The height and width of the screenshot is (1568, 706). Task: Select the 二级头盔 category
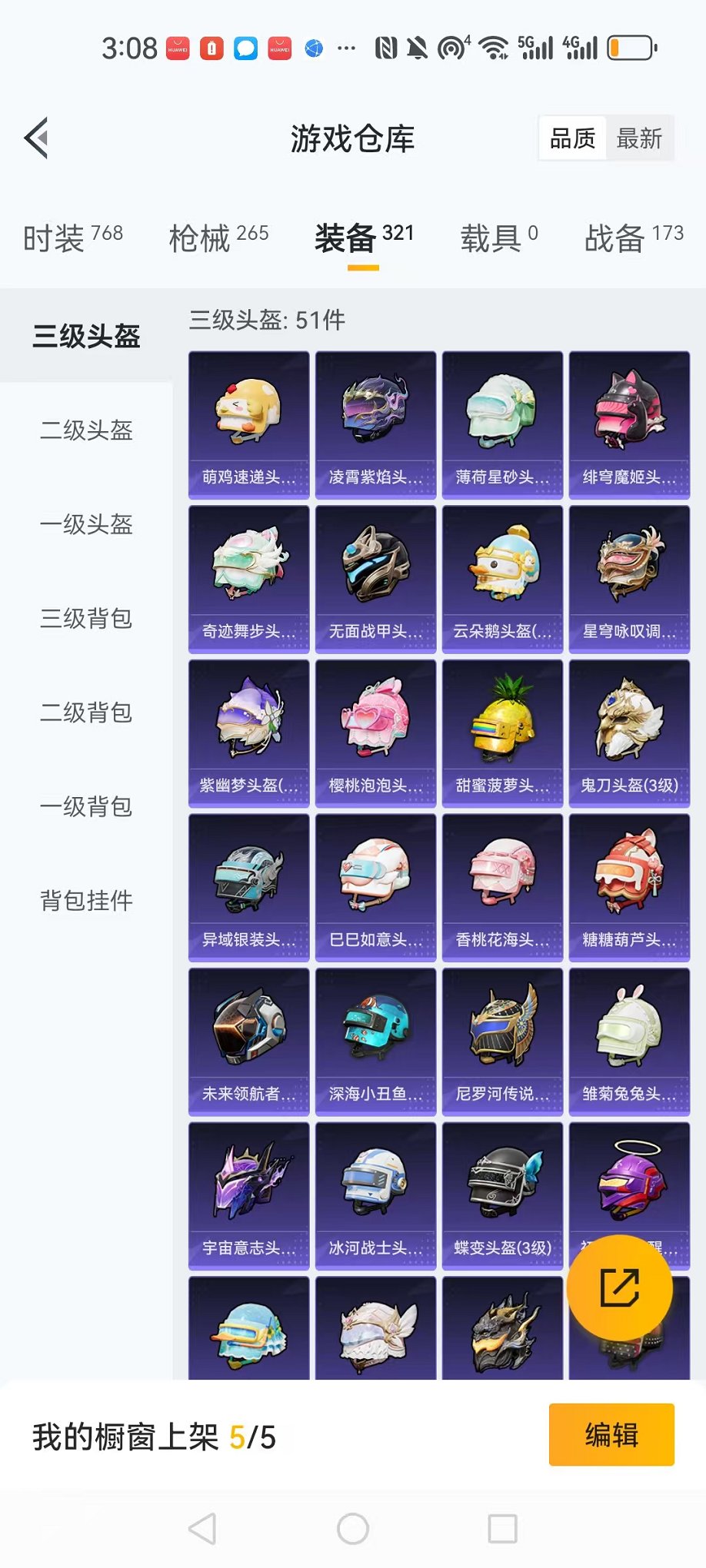(x=86, y=430)
